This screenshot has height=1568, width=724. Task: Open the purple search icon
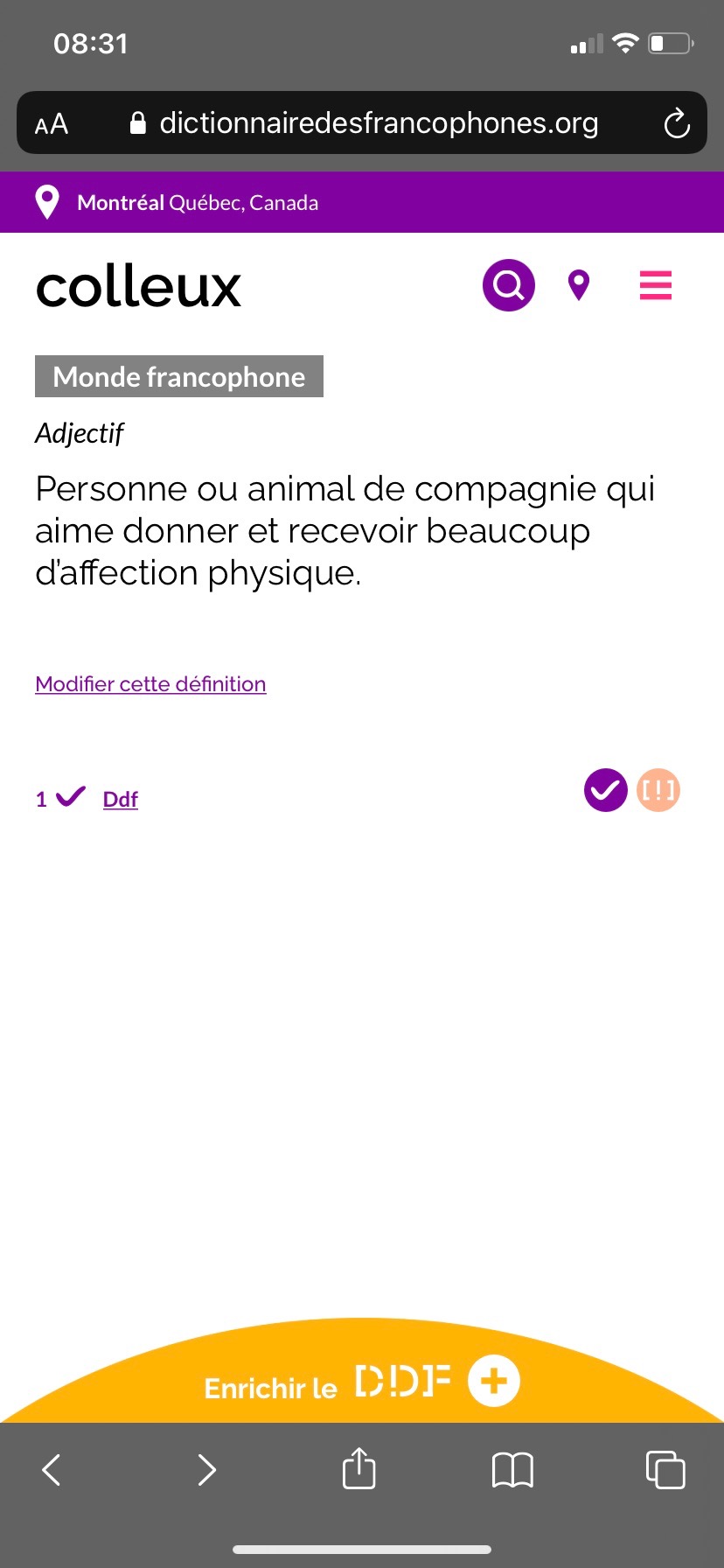pyautogui.click(x=509, y=285)
